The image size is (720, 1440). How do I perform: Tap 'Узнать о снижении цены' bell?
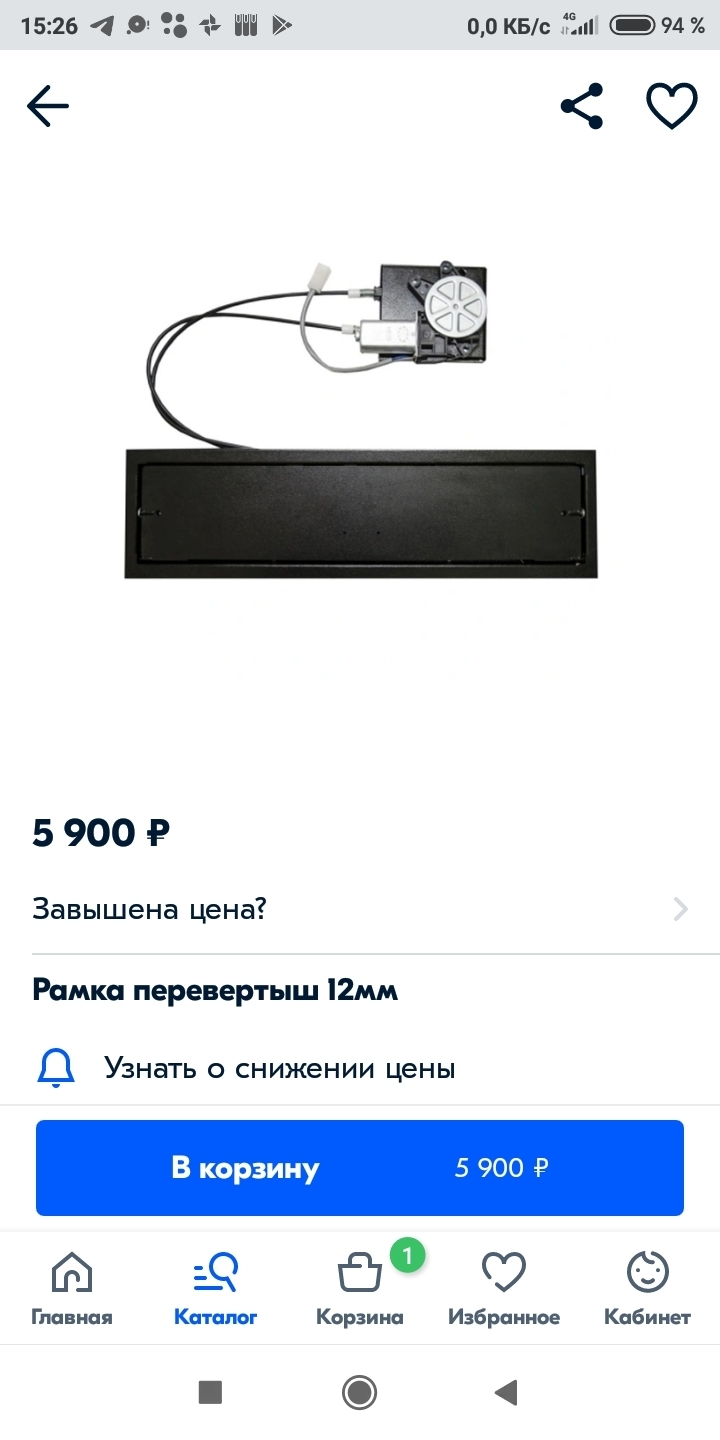point(57,1068)
